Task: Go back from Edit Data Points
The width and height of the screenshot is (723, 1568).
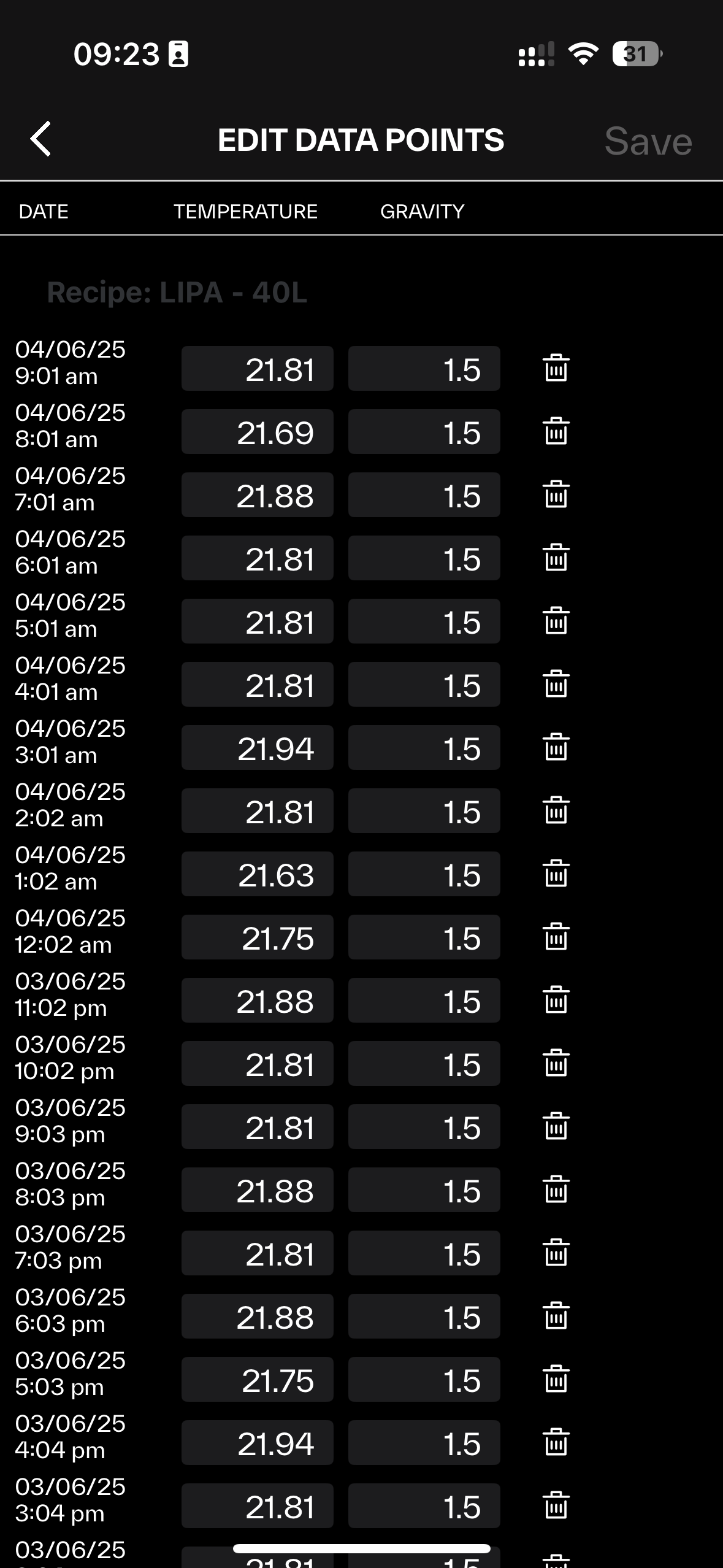Action: pos(40,139)
